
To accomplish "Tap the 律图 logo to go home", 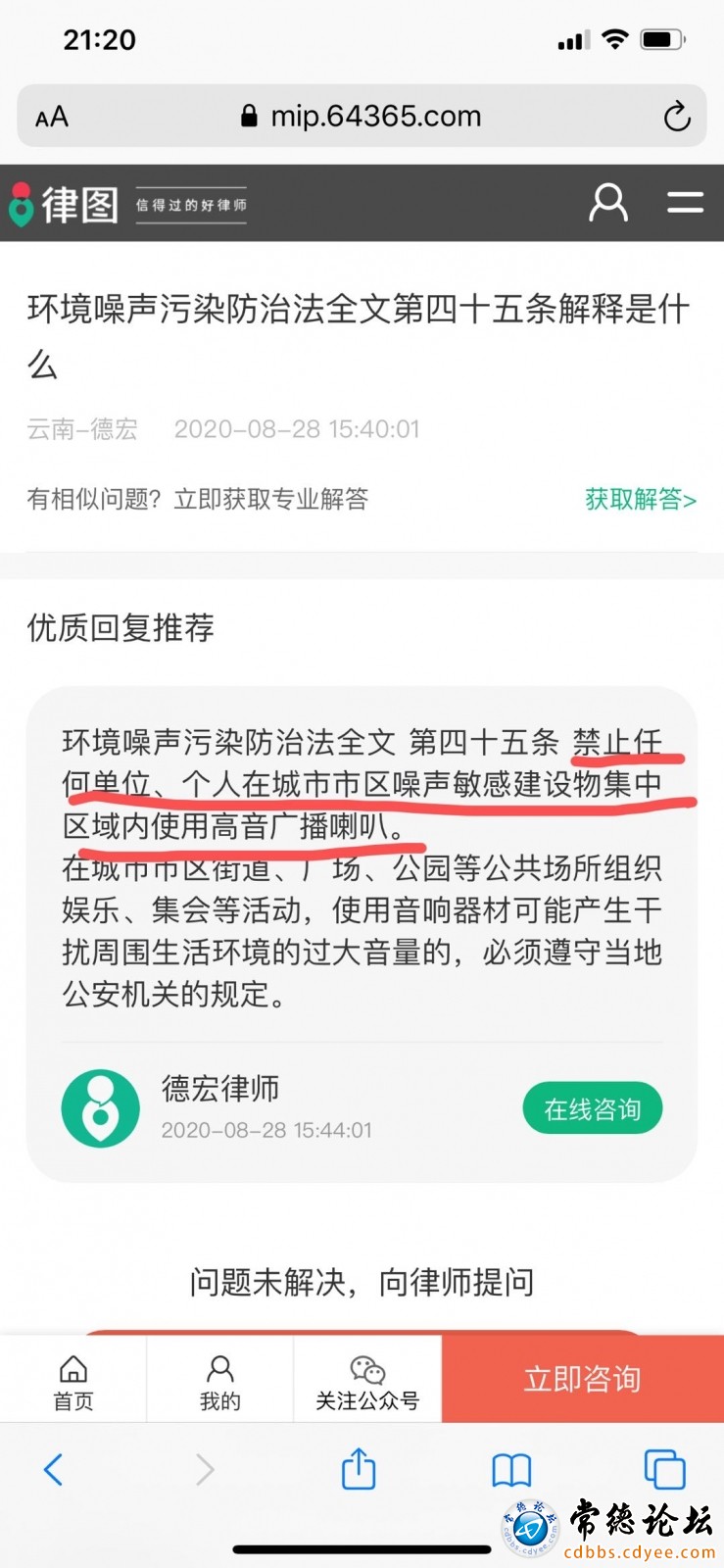I will click(x=65, y=204).
